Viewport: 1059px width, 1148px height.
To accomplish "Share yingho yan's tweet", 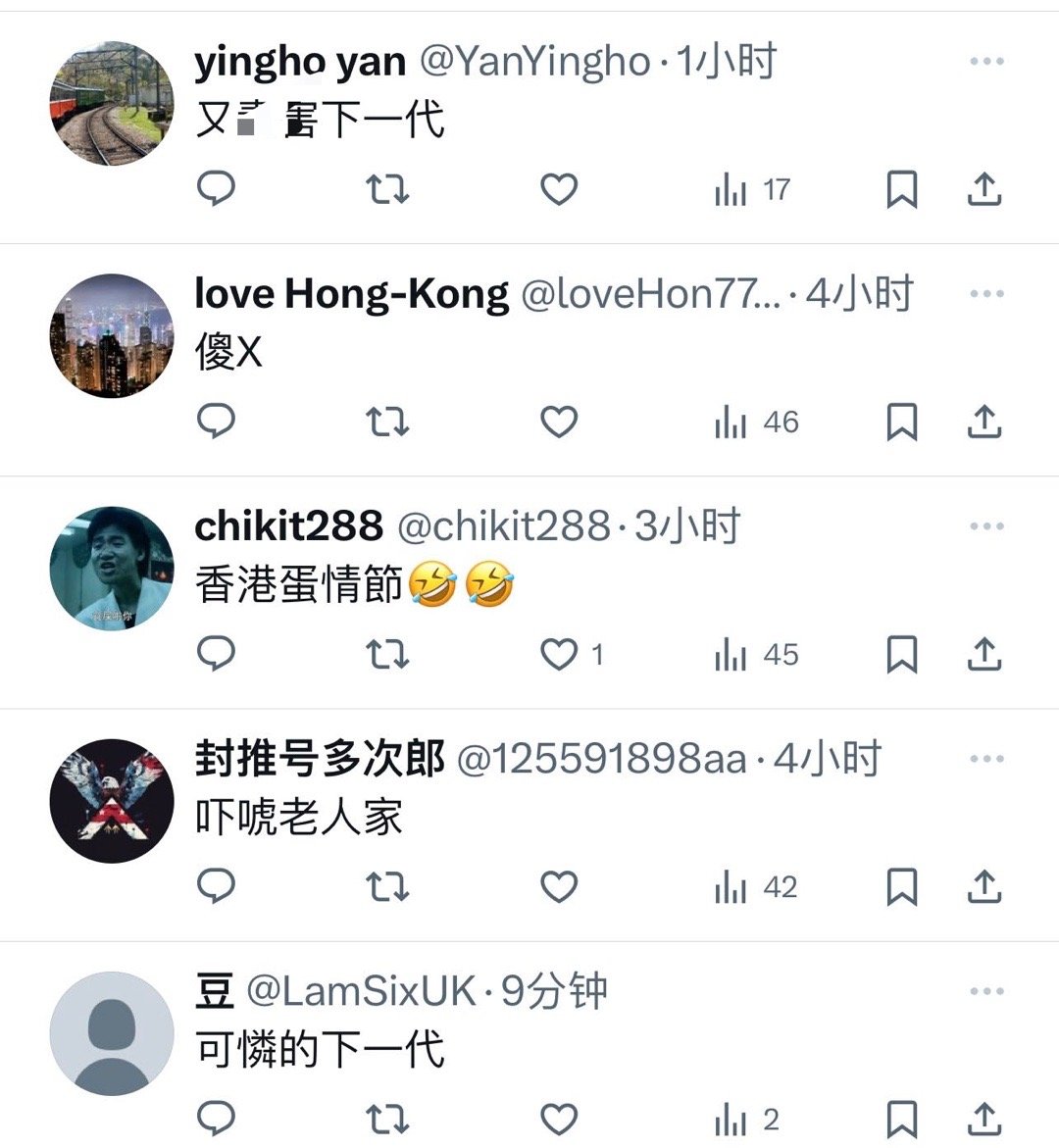I will click(986, 189).
